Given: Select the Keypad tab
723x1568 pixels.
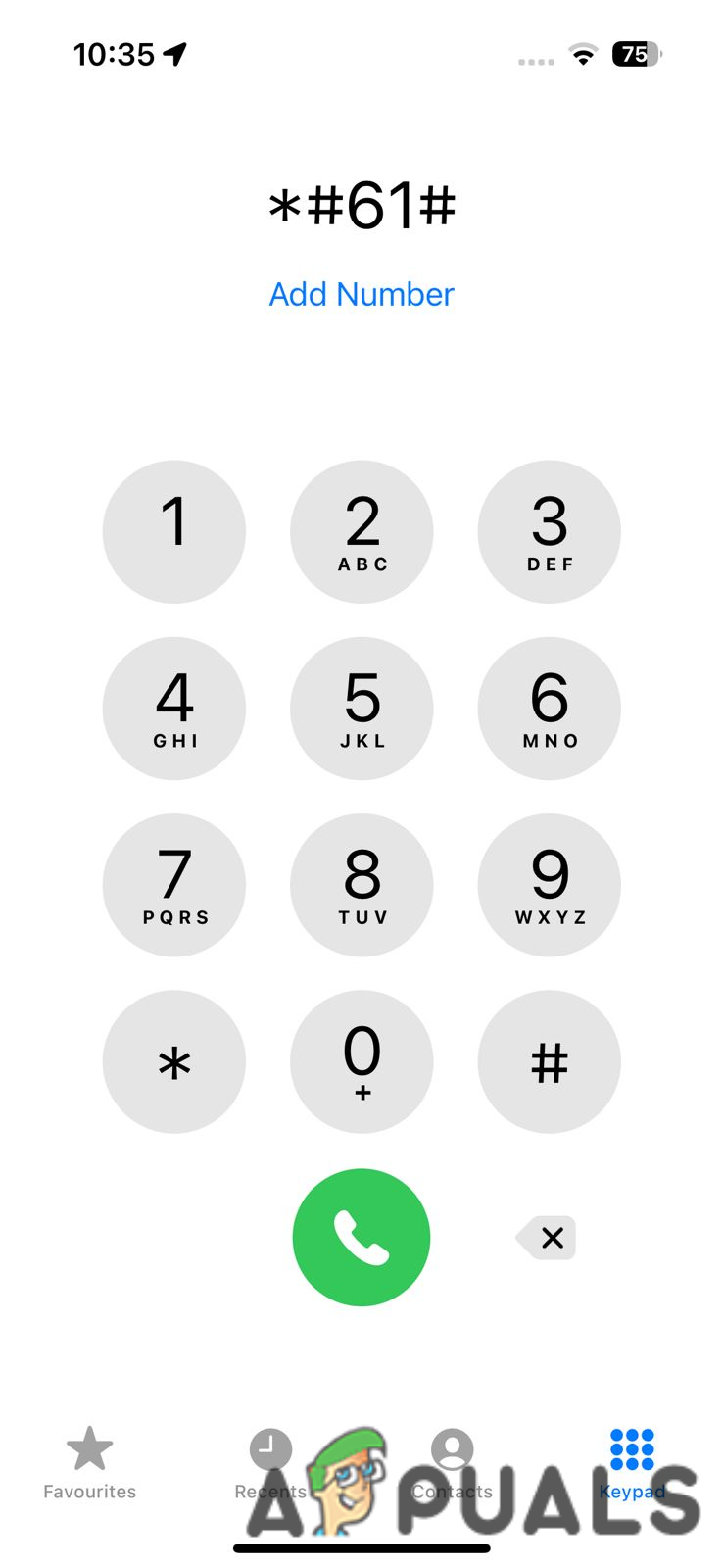Looking at the screenshot, I should pyautogui.click(x=632, y=1462).
